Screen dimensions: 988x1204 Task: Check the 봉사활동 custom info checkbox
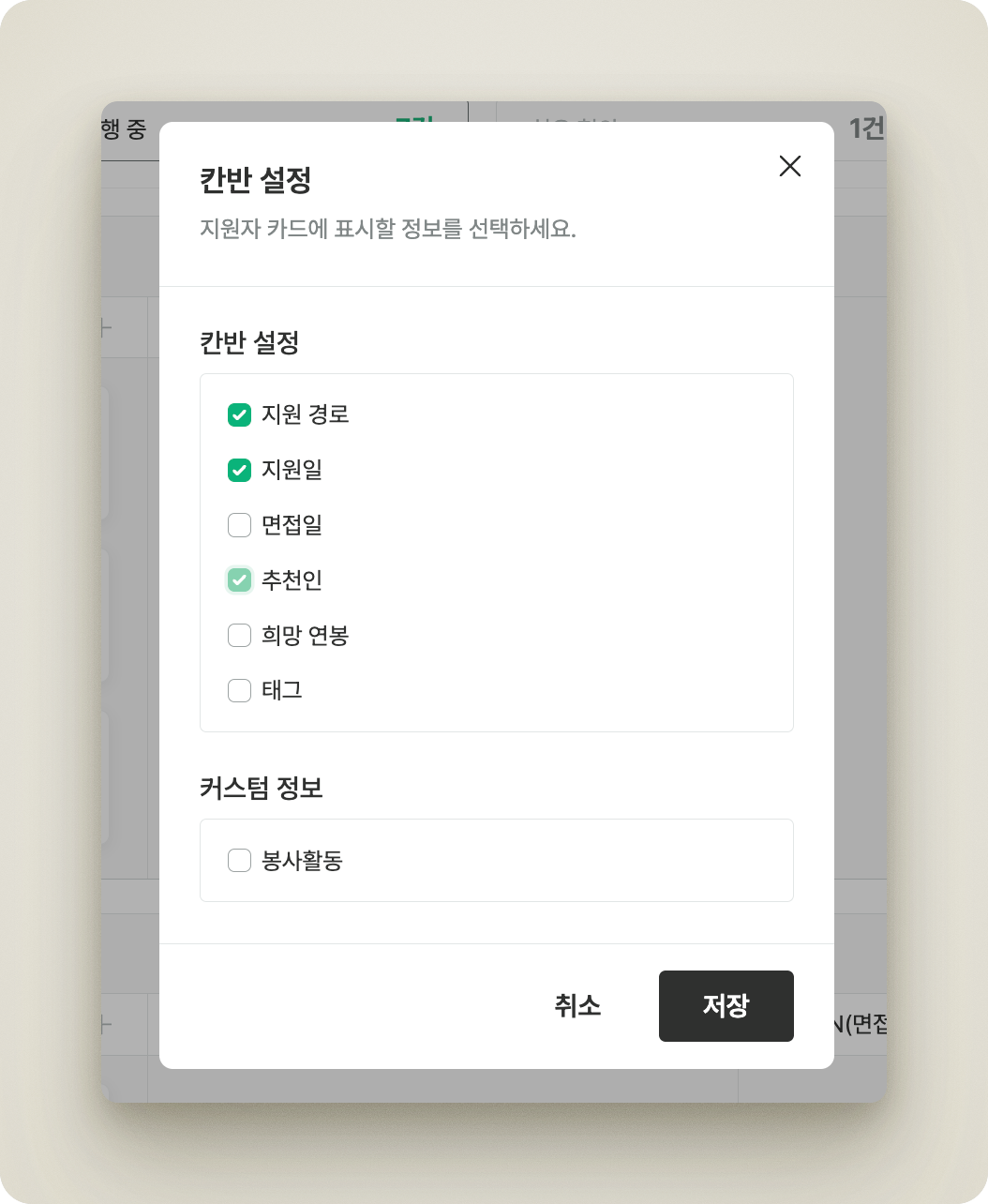point(240,860)
